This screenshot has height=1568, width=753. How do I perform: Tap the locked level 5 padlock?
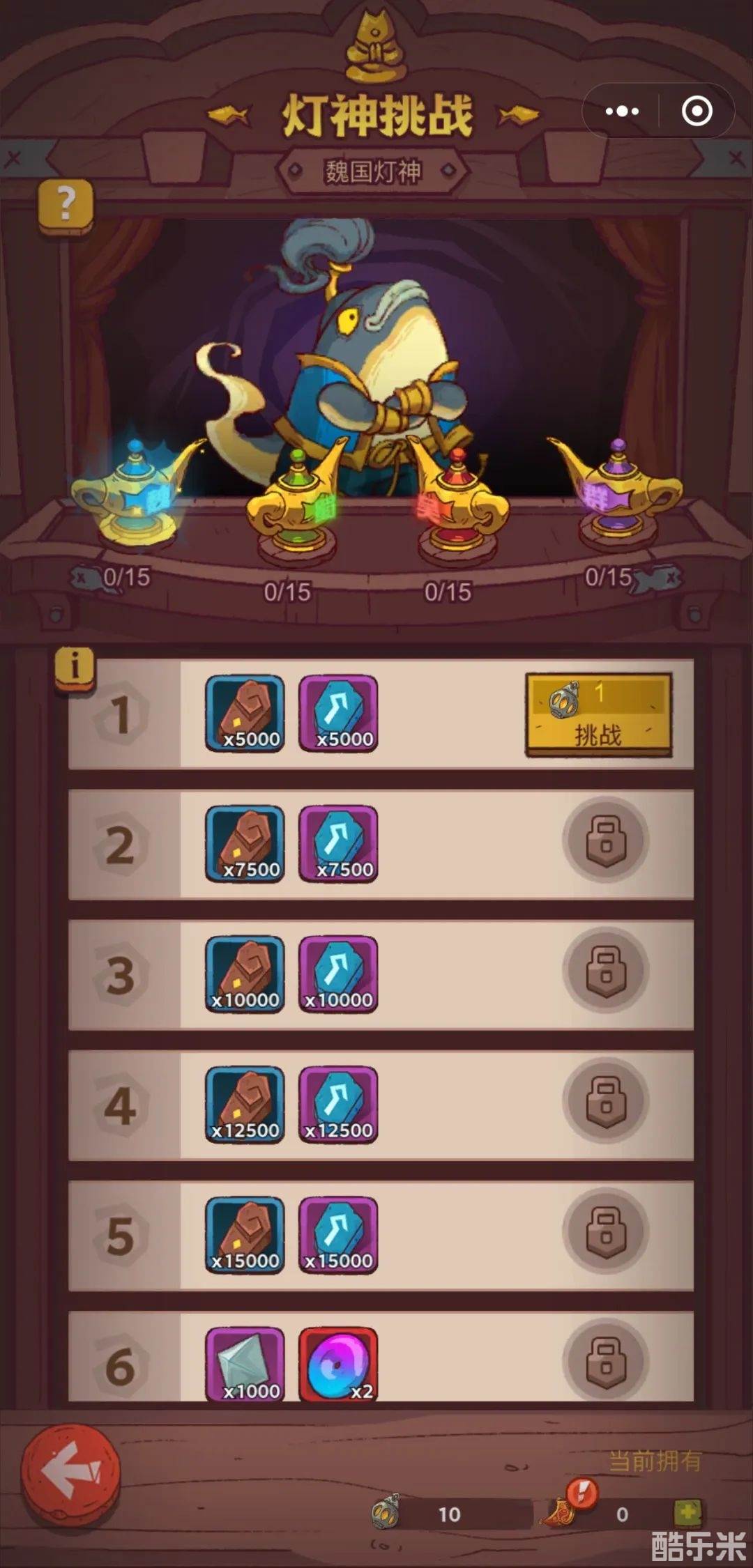pos(605,1231)
